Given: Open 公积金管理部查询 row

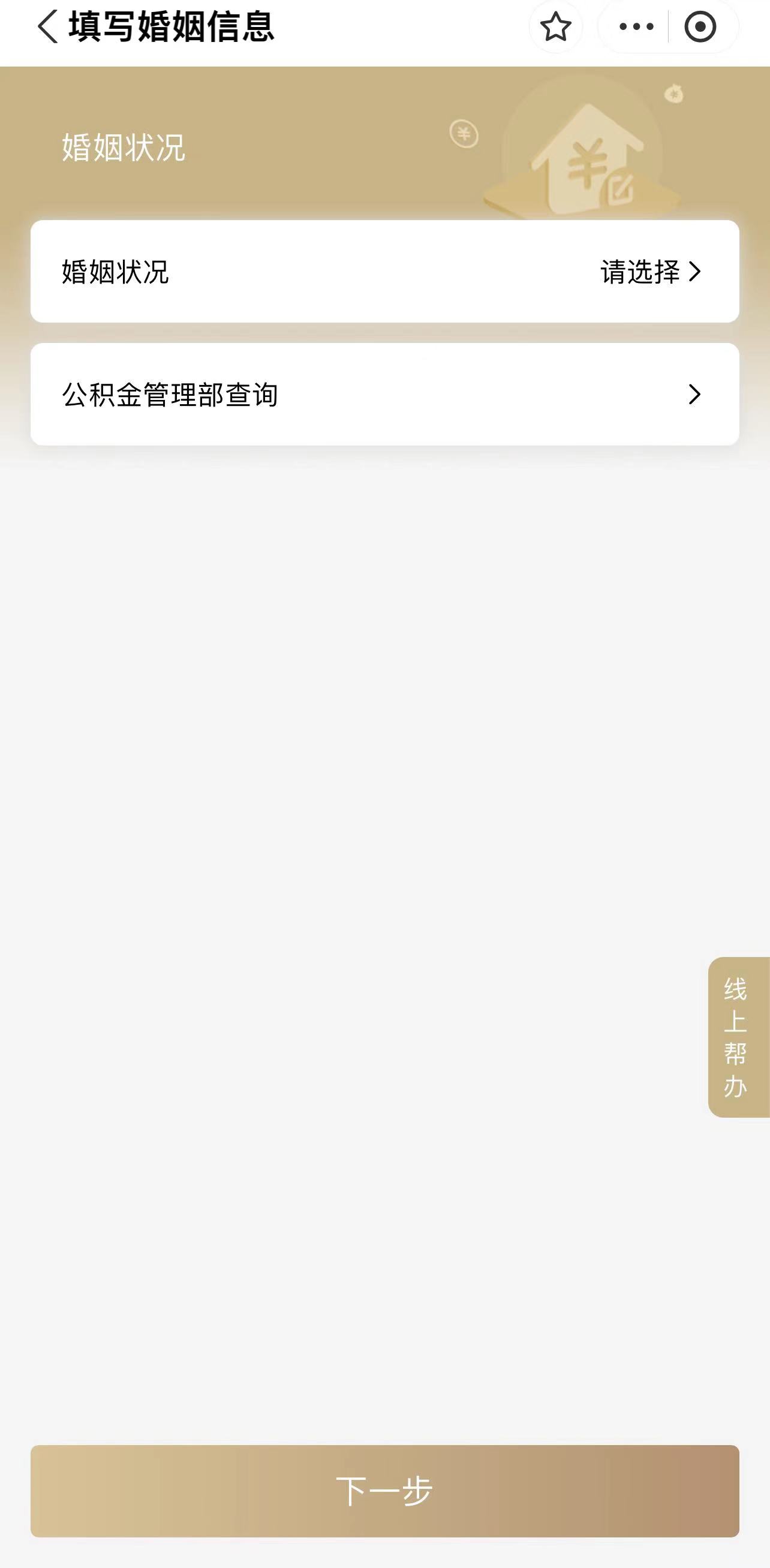Looking at the screenshot, I should click(384, 395).
